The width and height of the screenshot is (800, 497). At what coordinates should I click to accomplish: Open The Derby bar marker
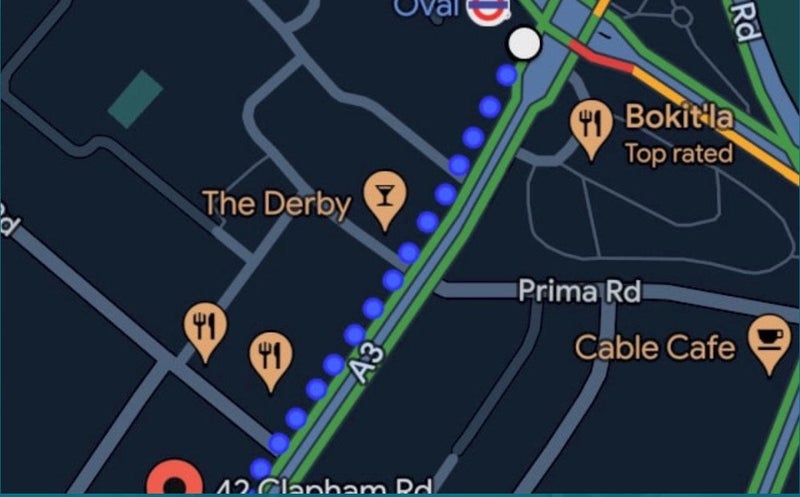tap(383, 194)
